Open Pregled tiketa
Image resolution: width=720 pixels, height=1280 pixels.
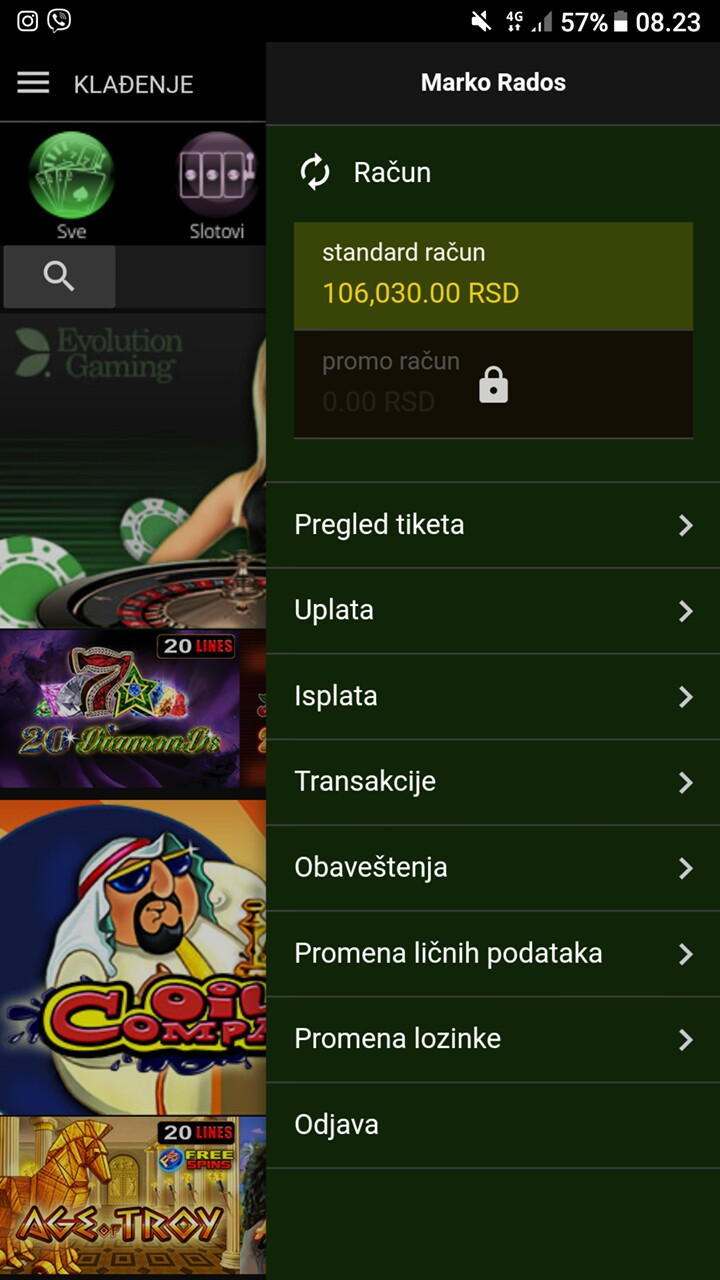pyautogui.click(x=493, y=525)
